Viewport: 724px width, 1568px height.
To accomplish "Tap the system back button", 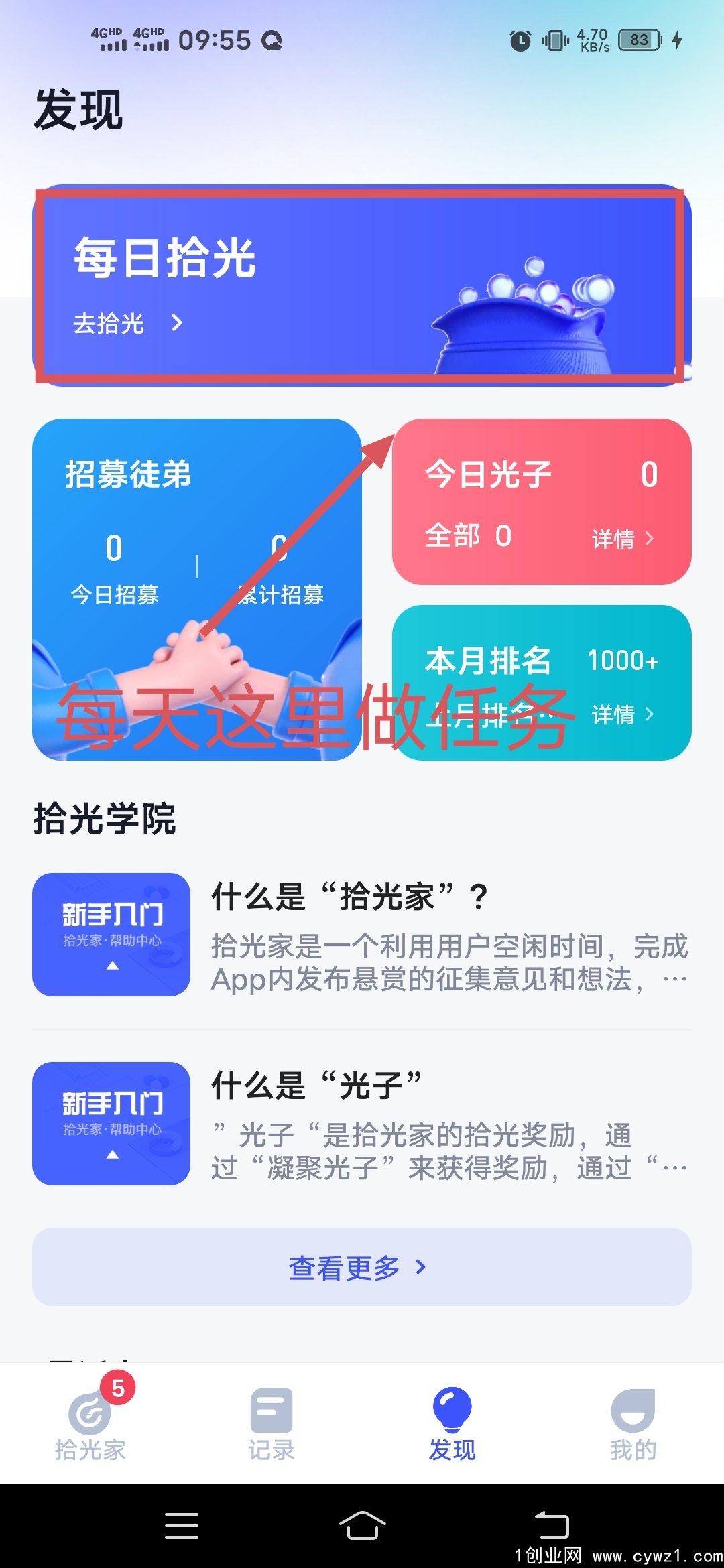I will point(552,1526).
